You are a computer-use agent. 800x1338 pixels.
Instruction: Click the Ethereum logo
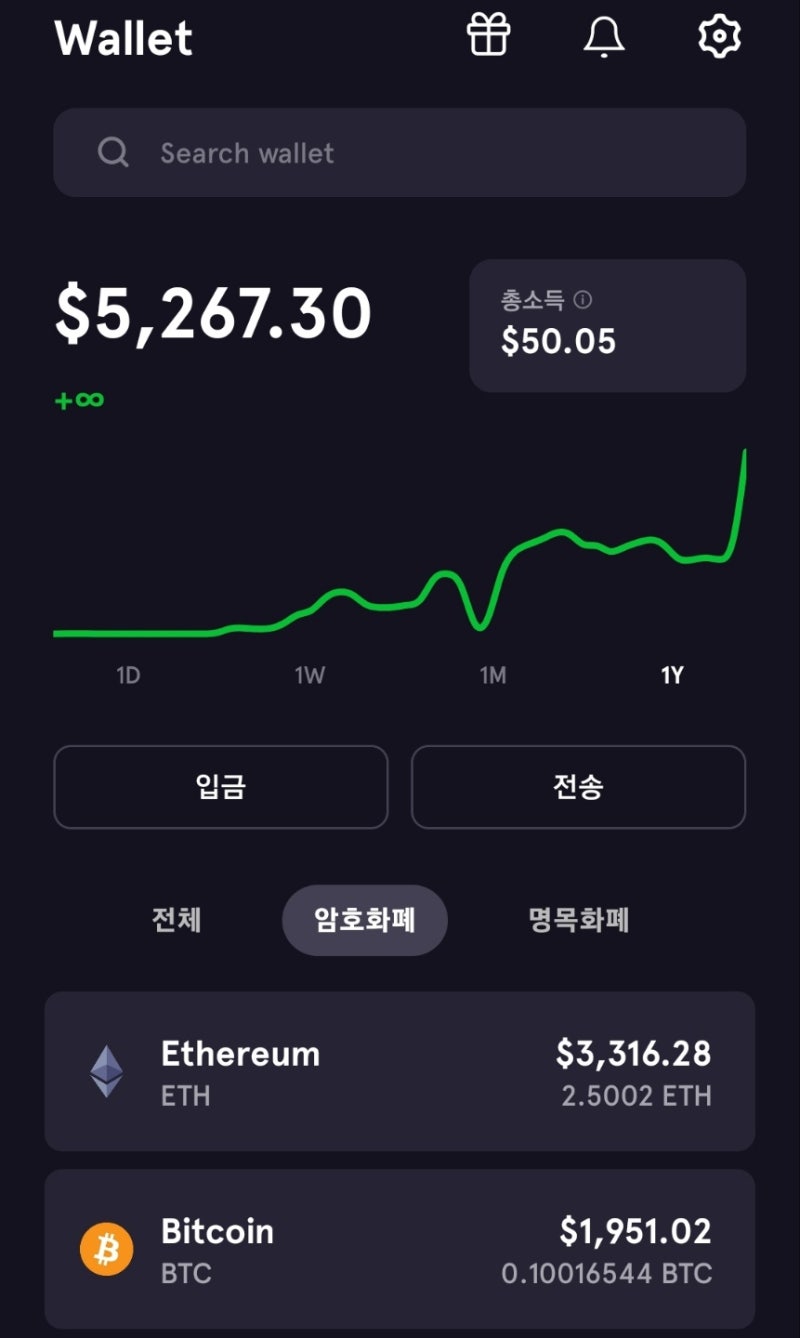[105, 1070]
